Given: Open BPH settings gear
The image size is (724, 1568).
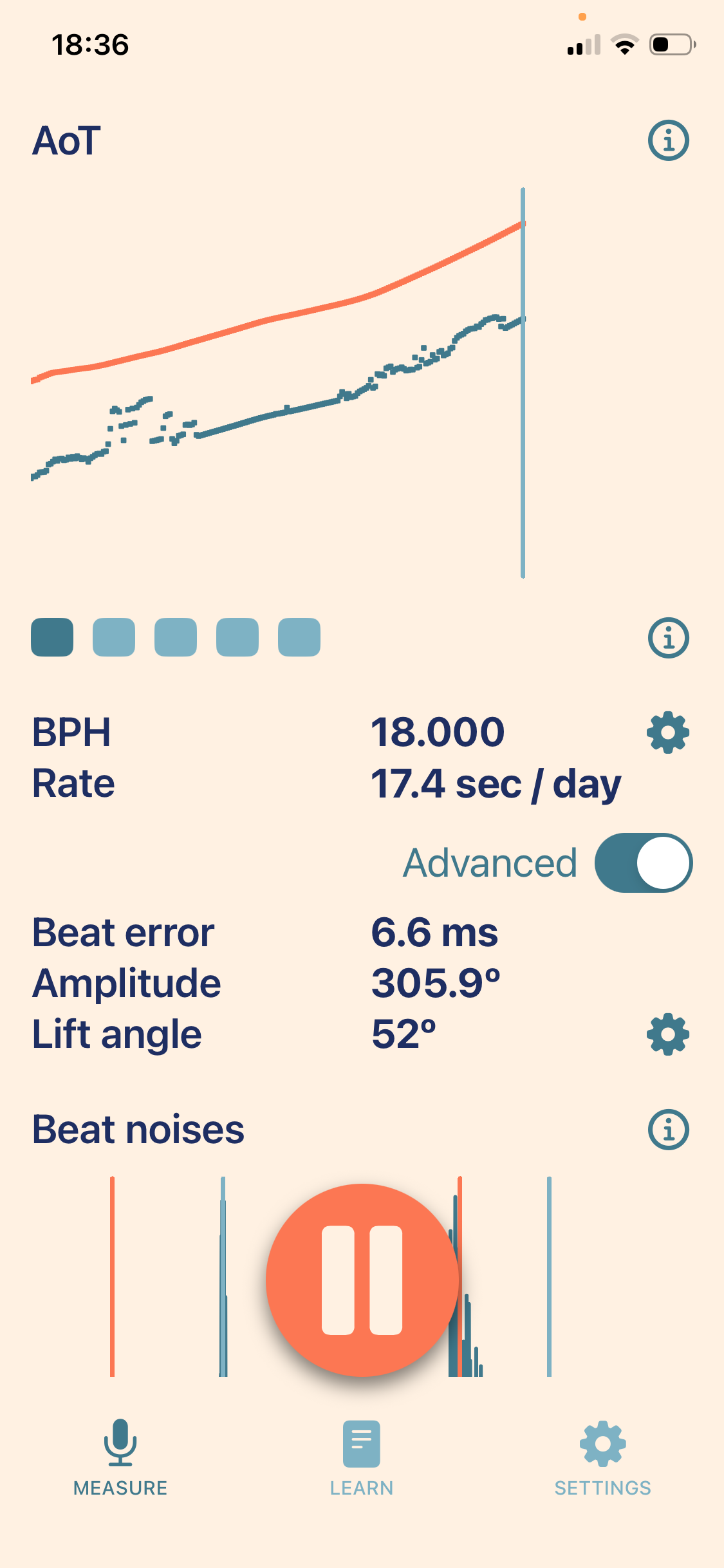Looking at the screenshot, I should (x=668, y=733).
